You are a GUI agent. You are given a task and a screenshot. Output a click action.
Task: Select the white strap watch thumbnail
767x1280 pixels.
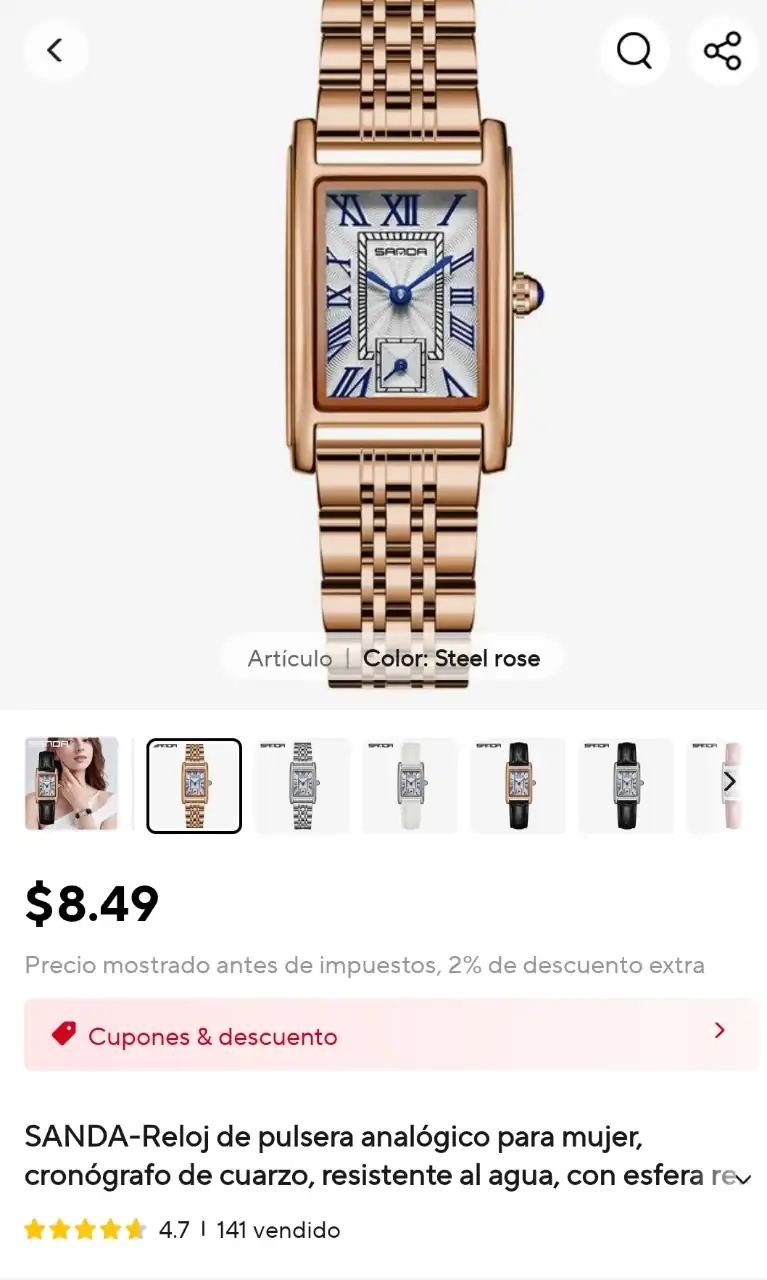[x=410, y=785]
